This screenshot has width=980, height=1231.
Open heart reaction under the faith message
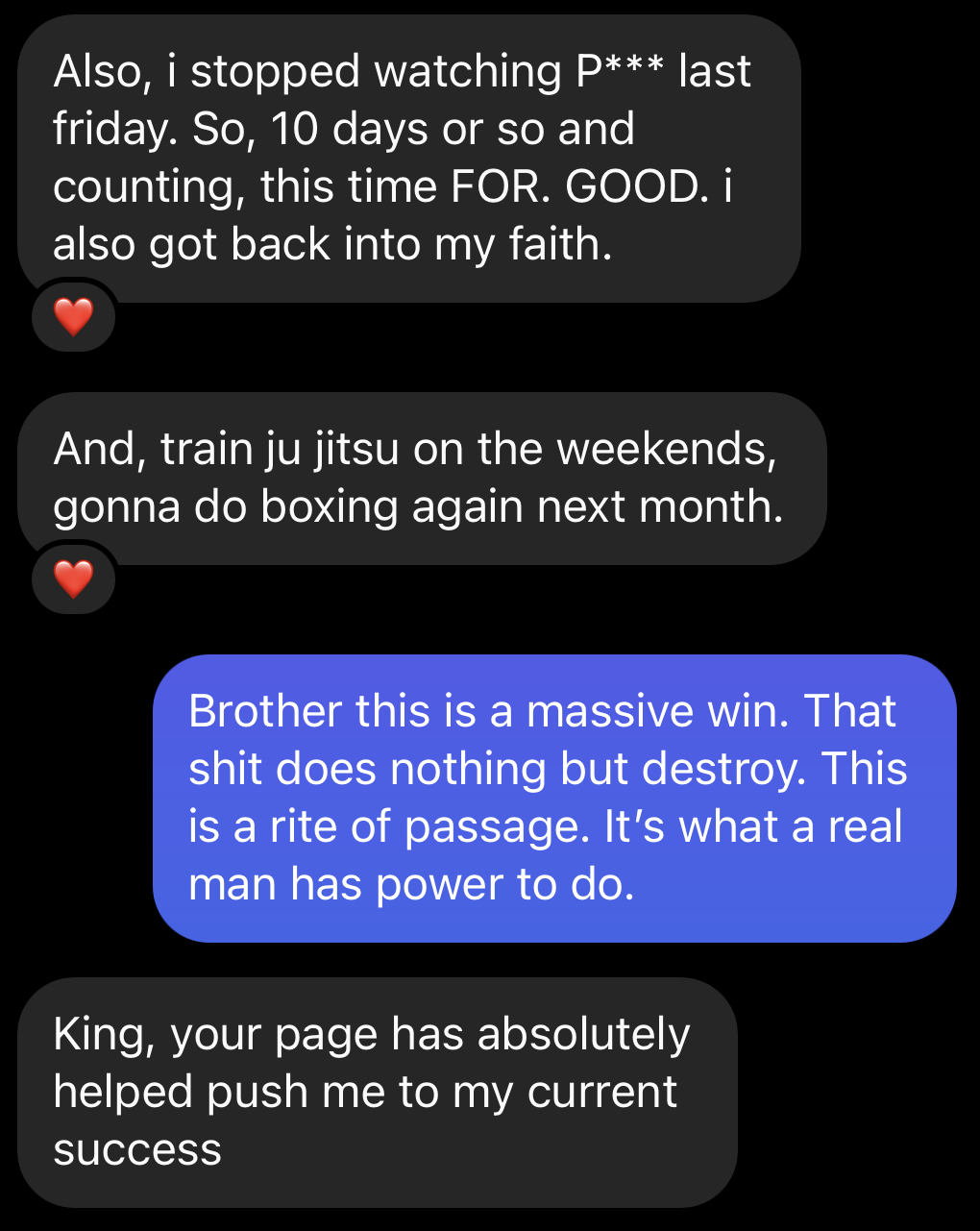(73, 316)
